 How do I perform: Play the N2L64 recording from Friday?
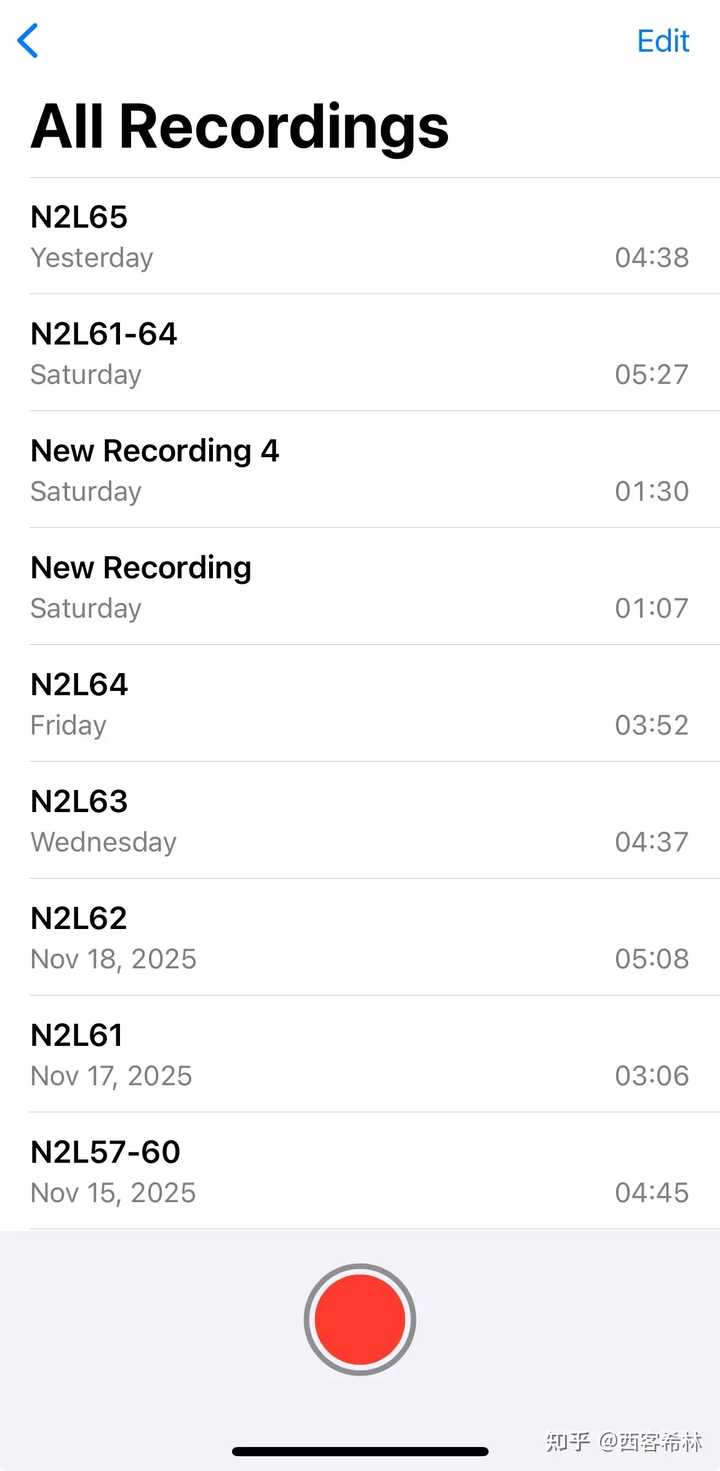360,704
